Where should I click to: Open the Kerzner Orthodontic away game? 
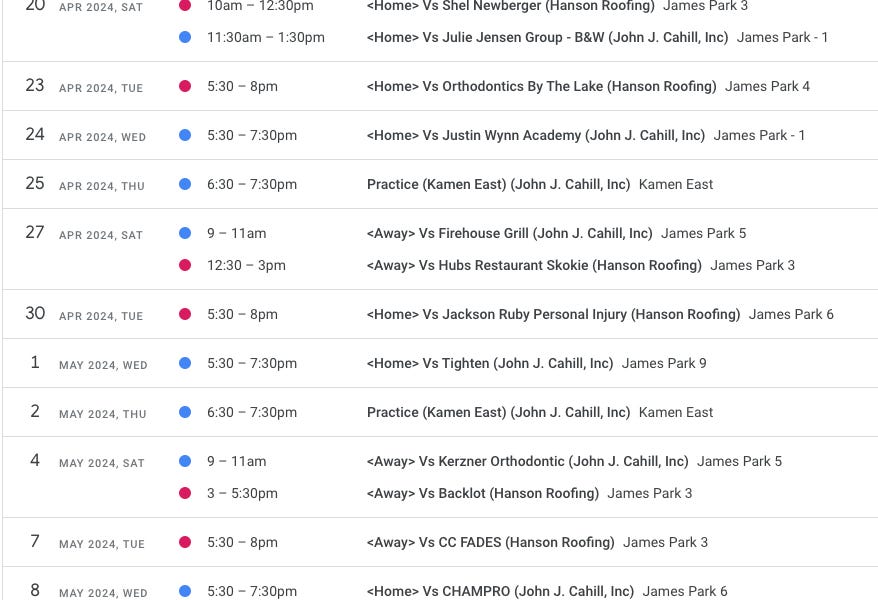point(527,461)
